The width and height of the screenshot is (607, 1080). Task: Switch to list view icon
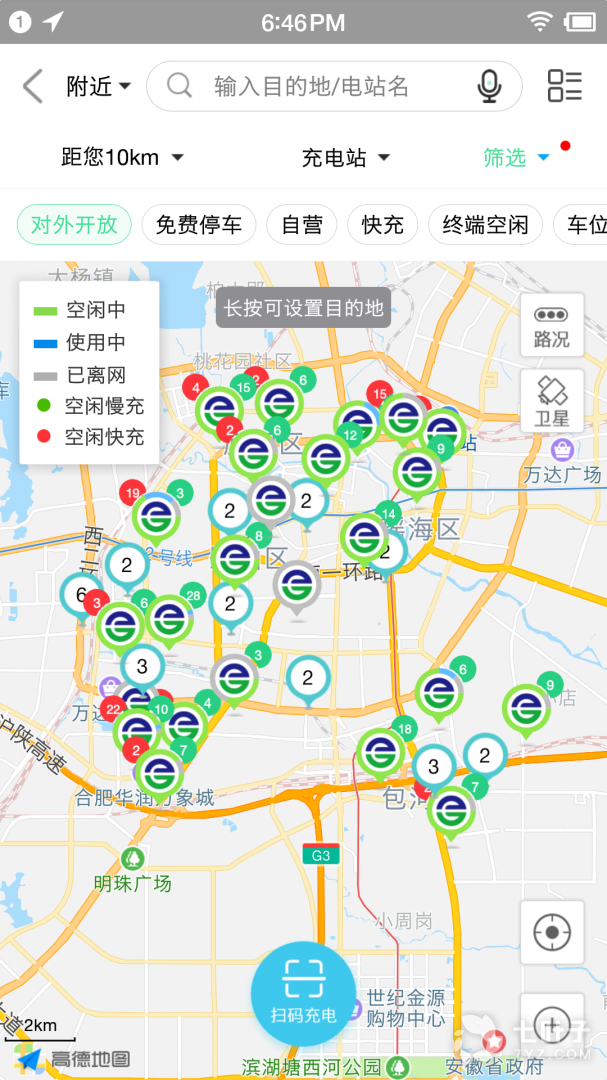point(565,86)
